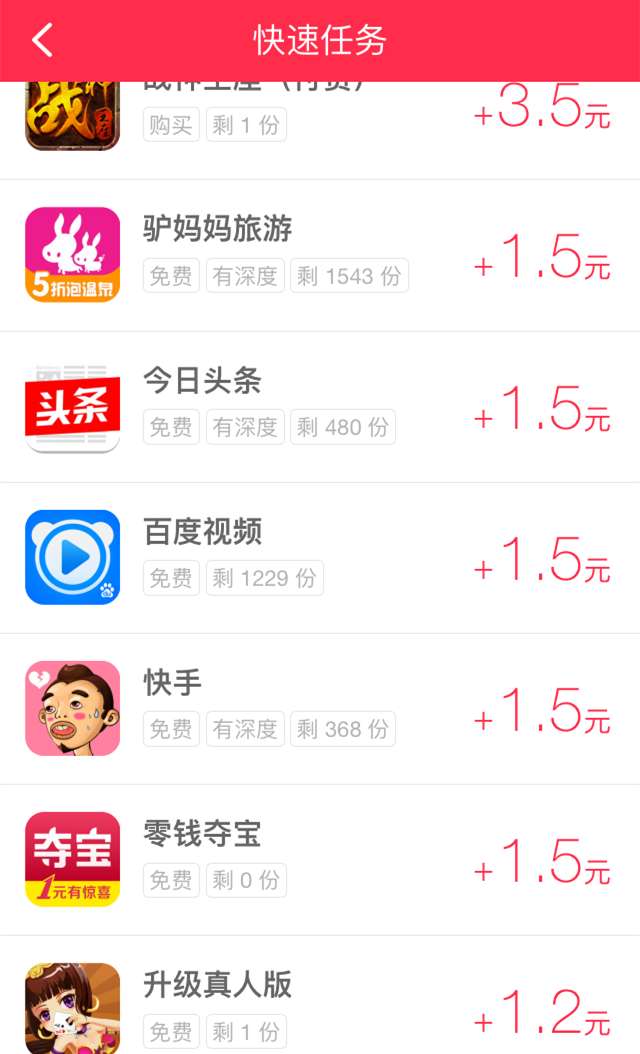This screenshot has height=1054, width=640.
Task: Open the 快手 task
Action: click(x=320, y=709)
